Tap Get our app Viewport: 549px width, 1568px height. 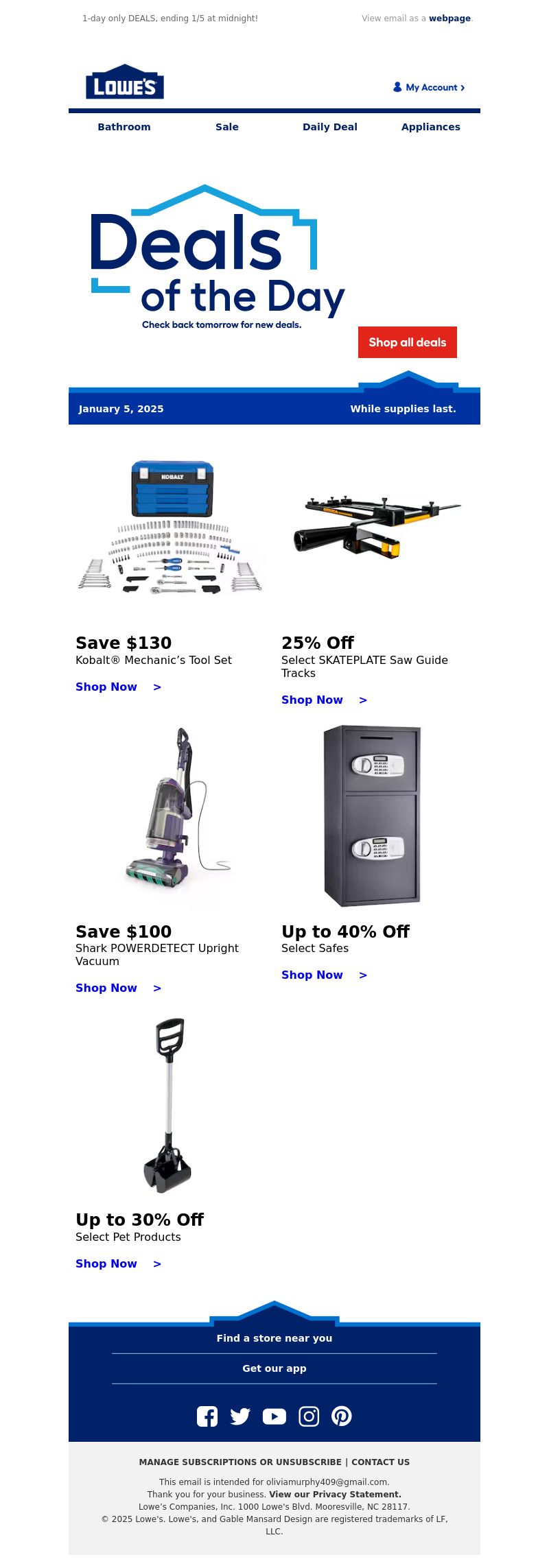pyautogui.click(x=274, y=1368)
